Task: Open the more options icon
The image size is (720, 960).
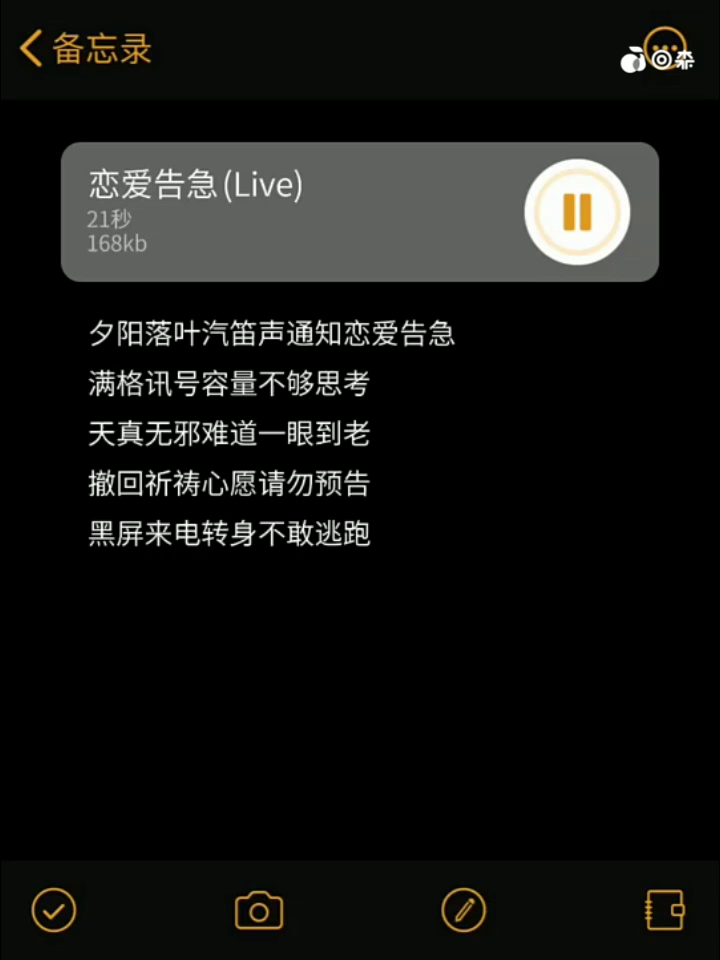Action: [x=665, y=47]
